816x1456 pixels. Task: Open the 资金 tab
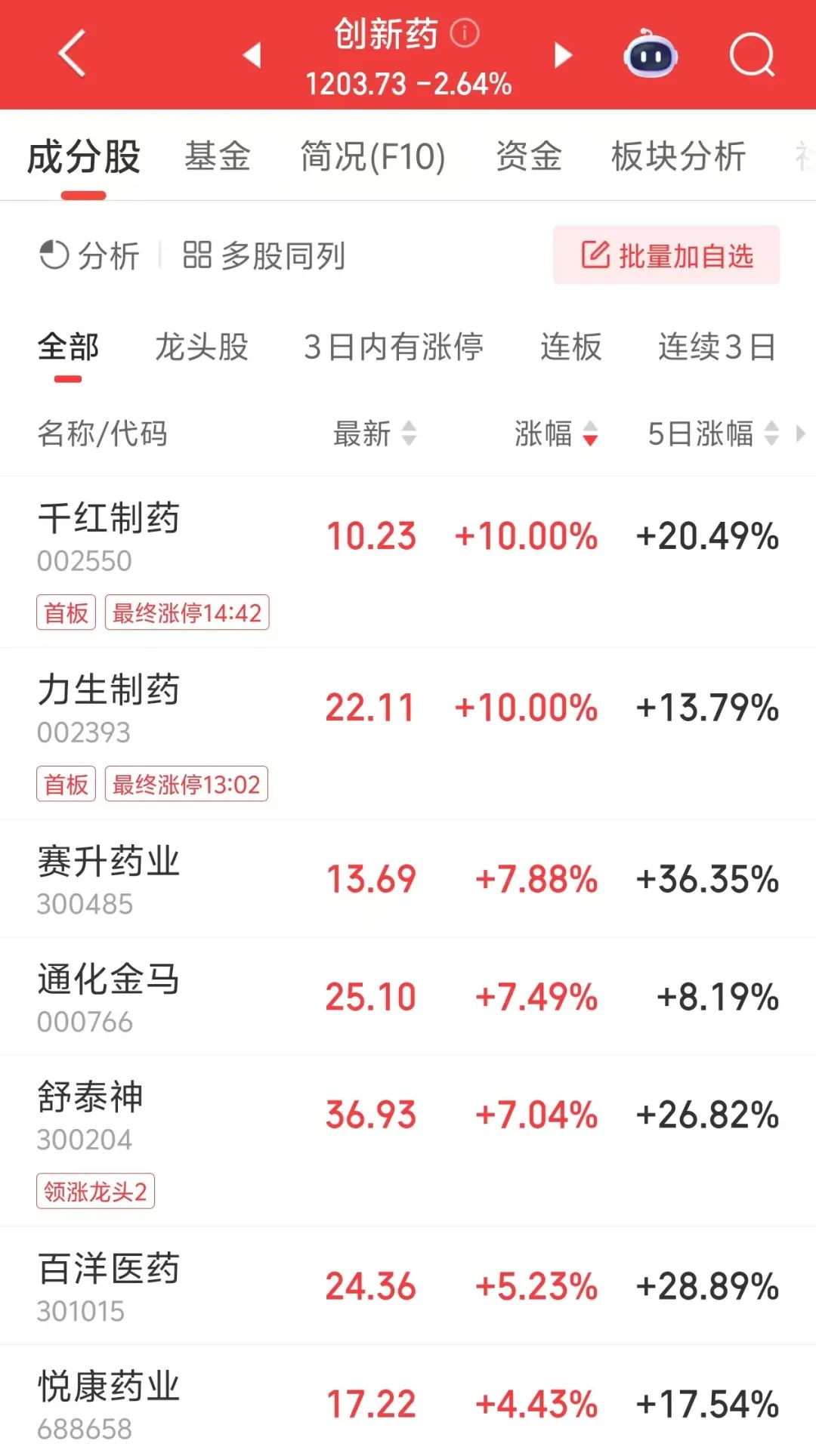pyautogui.click(x=529, y=157)
